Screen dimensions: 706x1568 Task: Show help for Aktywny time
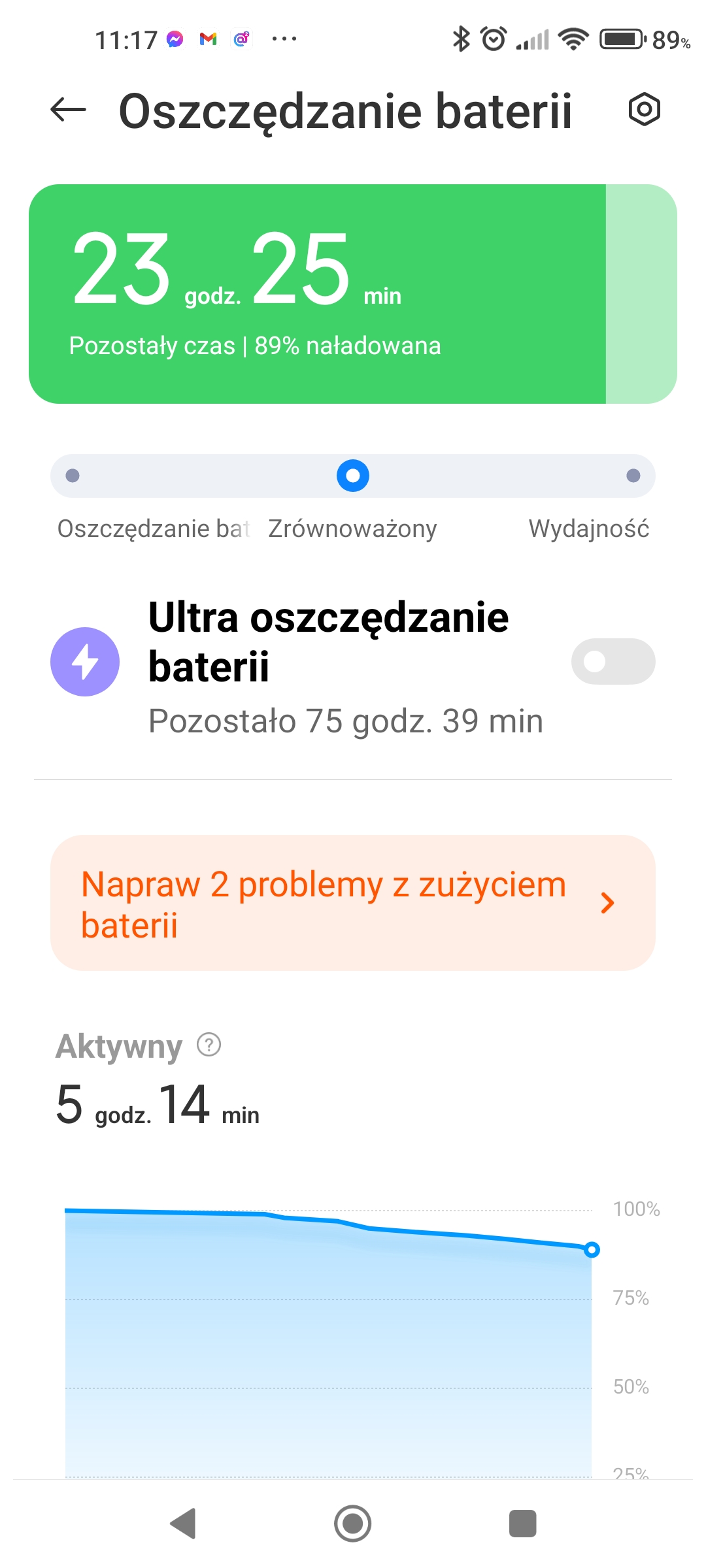pyautogui.click(x=209, y=1045)
